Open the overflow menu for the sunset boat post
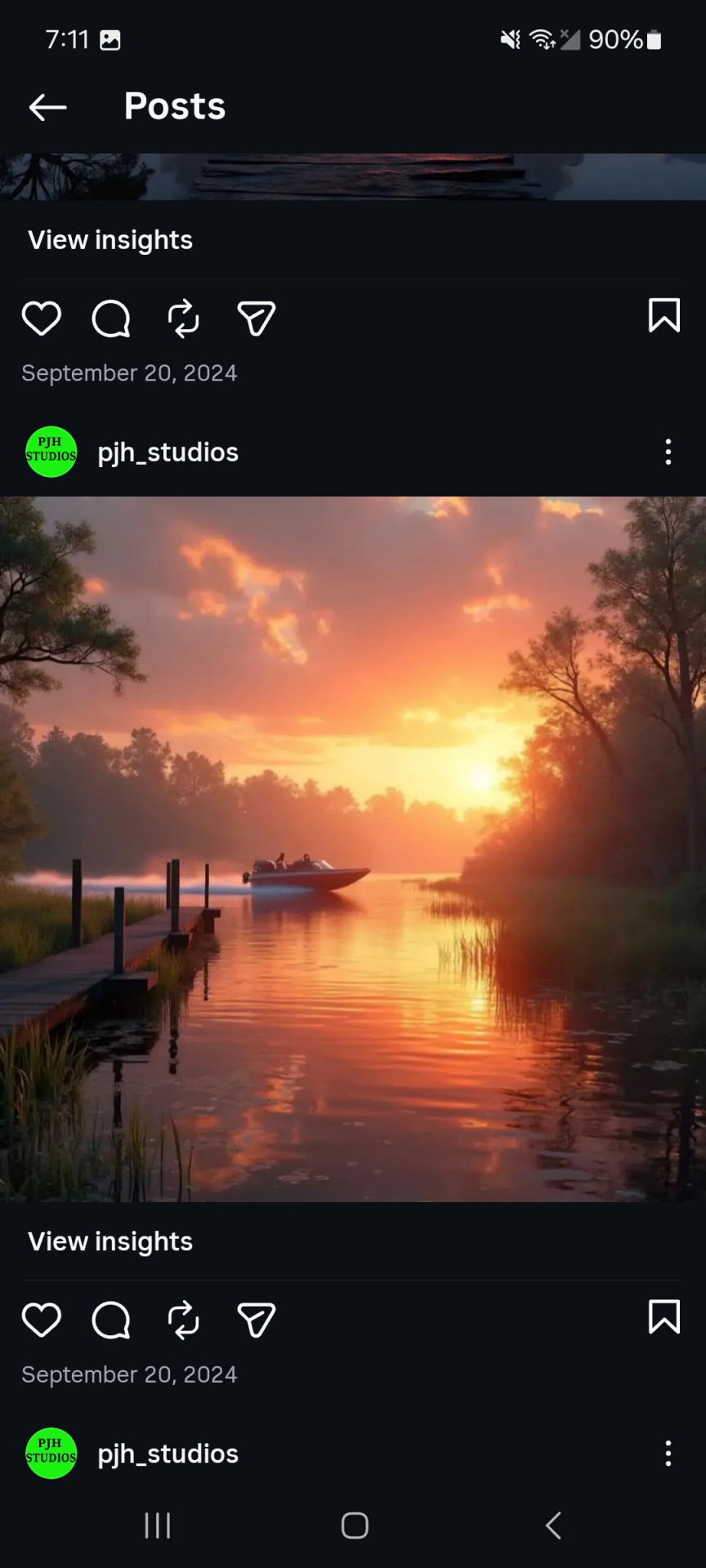This screenshot has height=1568, width=706. tap(668, 452)
